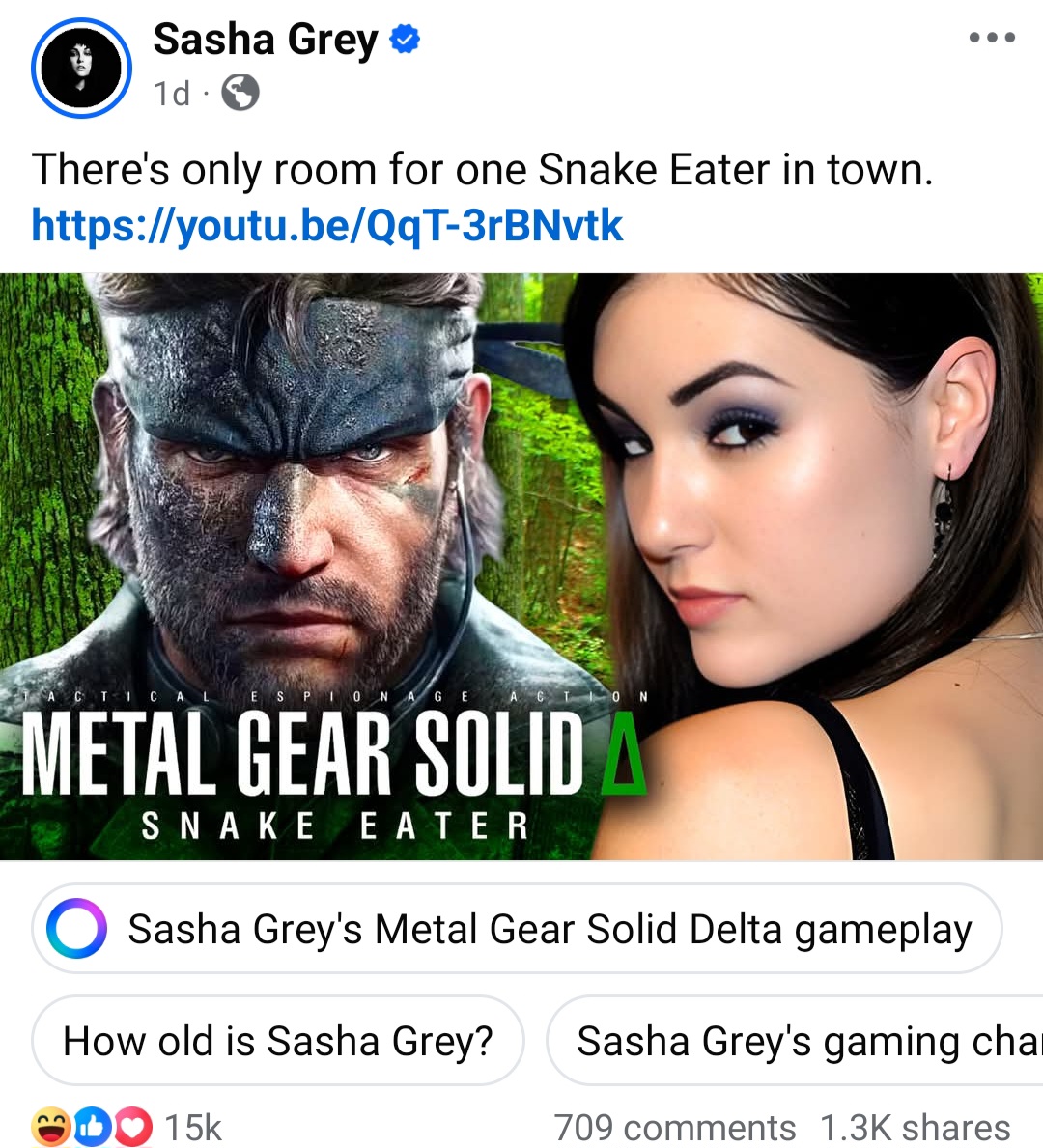View the 1.3K shares
The image size is (1043, 1148).
tap(915, 1127)
